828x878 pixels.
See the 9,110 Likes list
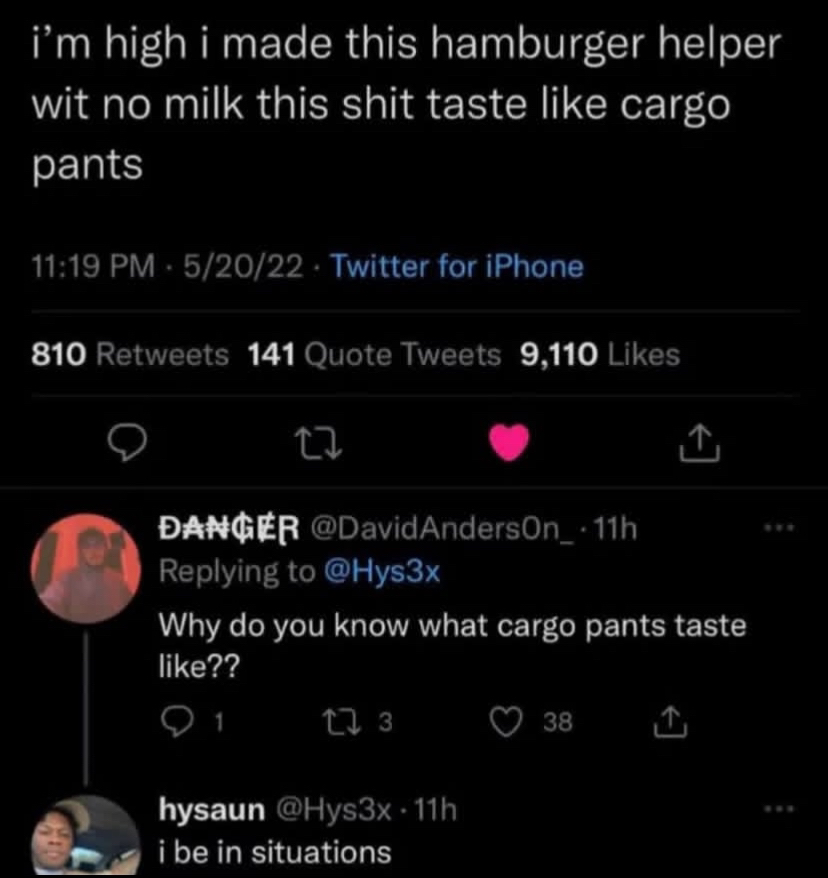tap(600, 354)
